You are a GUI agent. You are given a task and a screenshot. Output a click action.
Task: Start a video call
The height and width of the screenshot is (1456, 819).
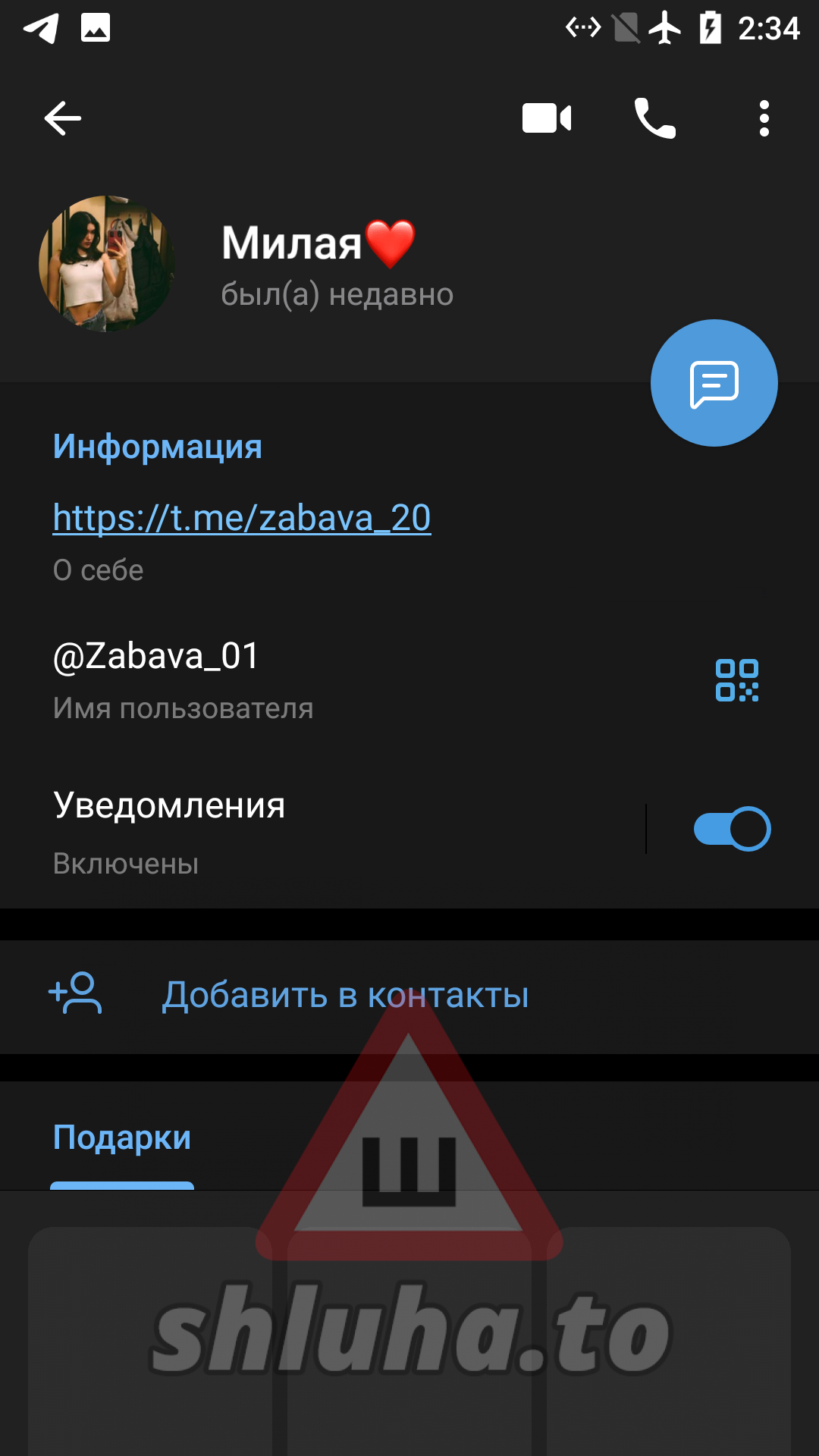pos(547,118)
